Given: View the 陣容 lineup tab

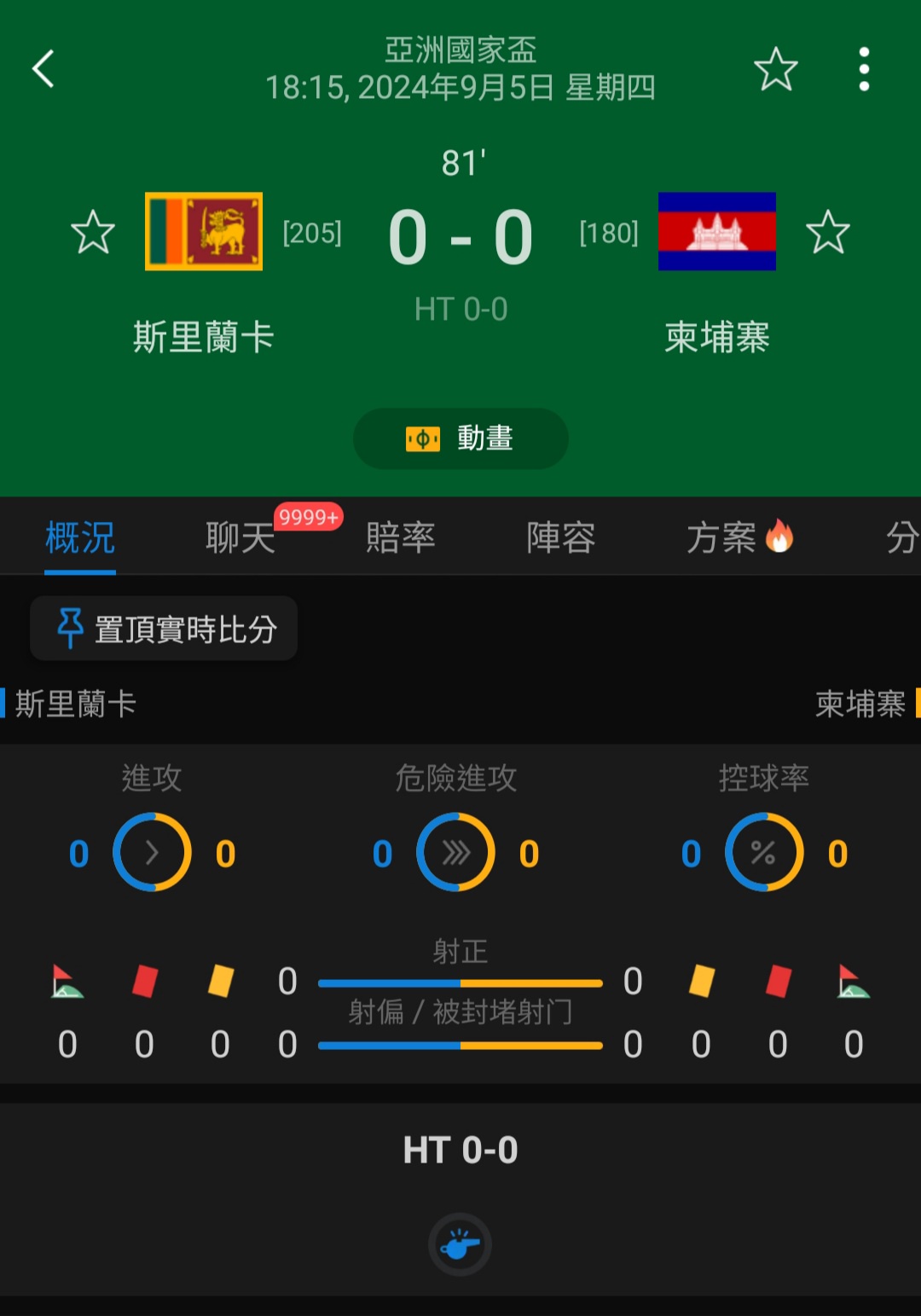Looking at the screenshot, I should [560, 538].
